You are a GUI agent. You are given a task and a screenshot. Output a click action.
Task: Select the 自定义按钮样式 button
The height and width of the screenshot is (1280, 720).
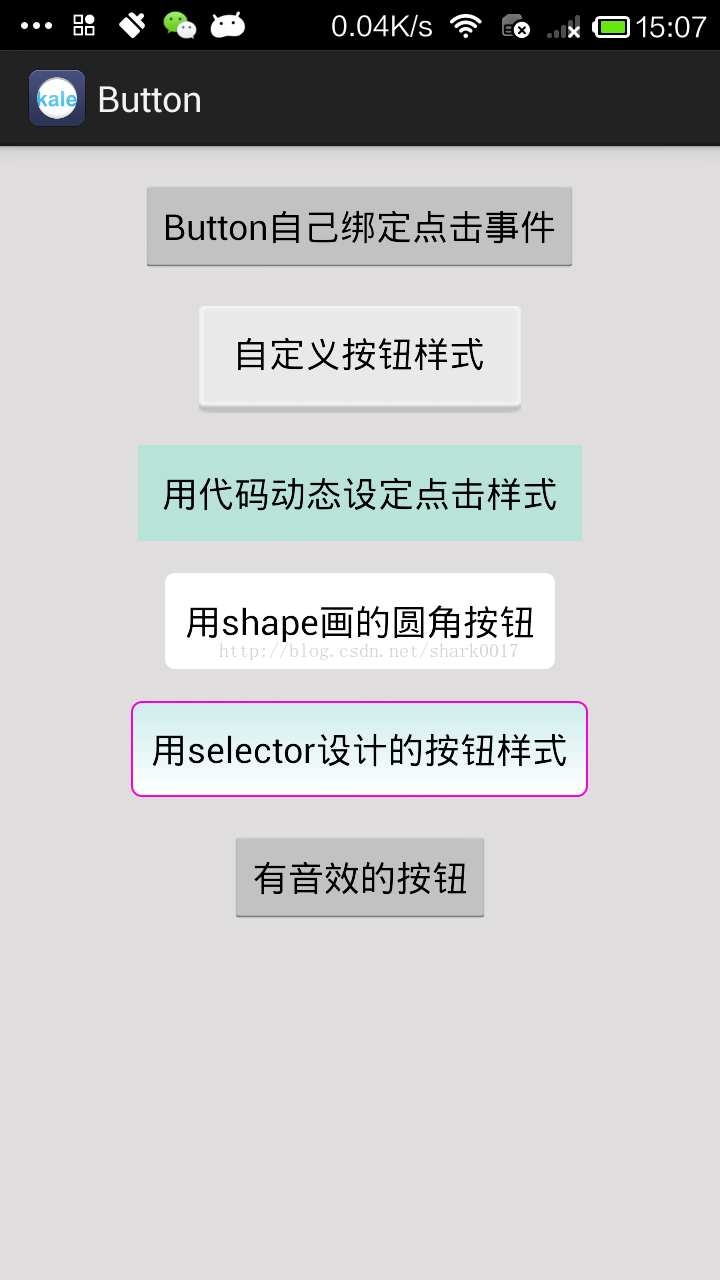pyautogui.click(x=360, y=358)
